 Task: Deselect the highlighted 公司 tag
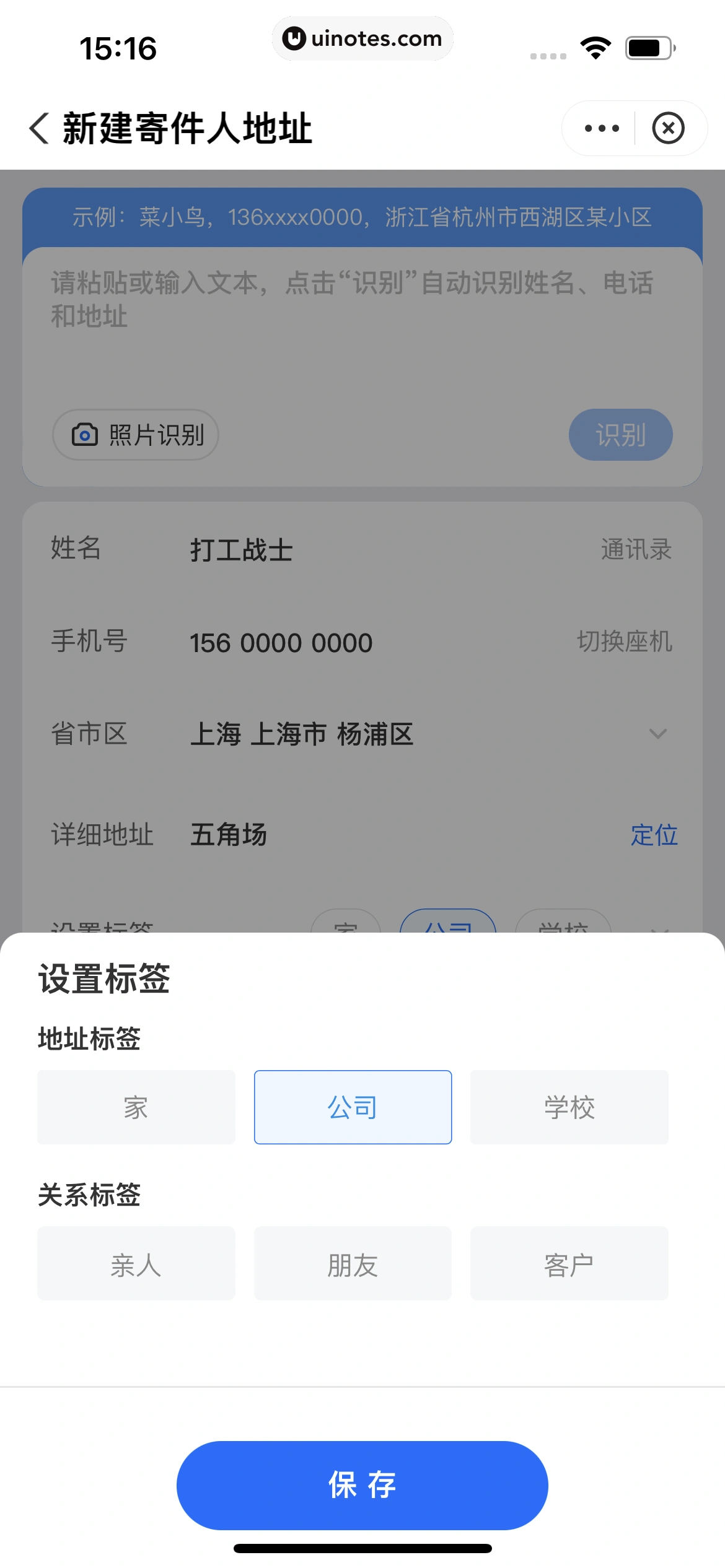click(353, 1107)
